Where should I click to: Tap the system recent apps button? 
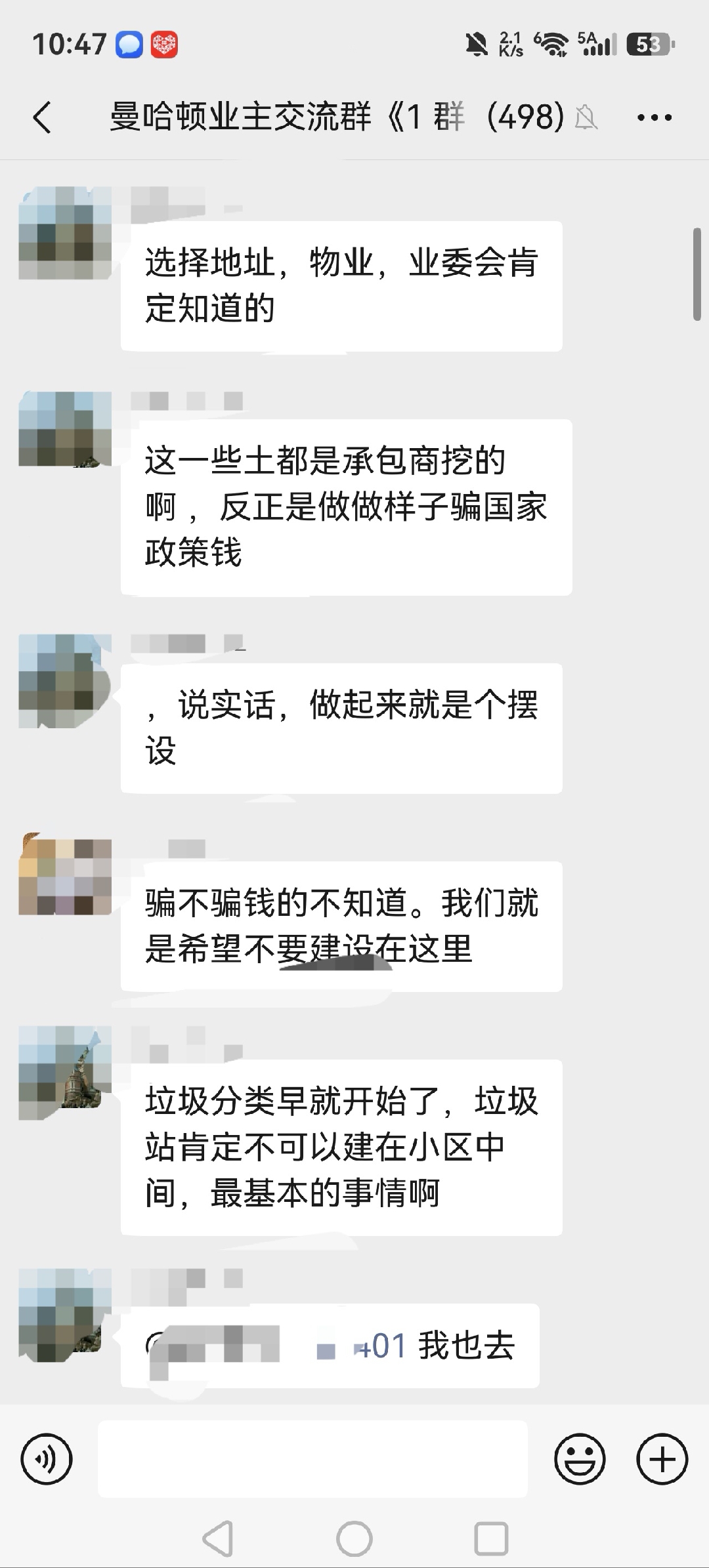[491, 1538]
